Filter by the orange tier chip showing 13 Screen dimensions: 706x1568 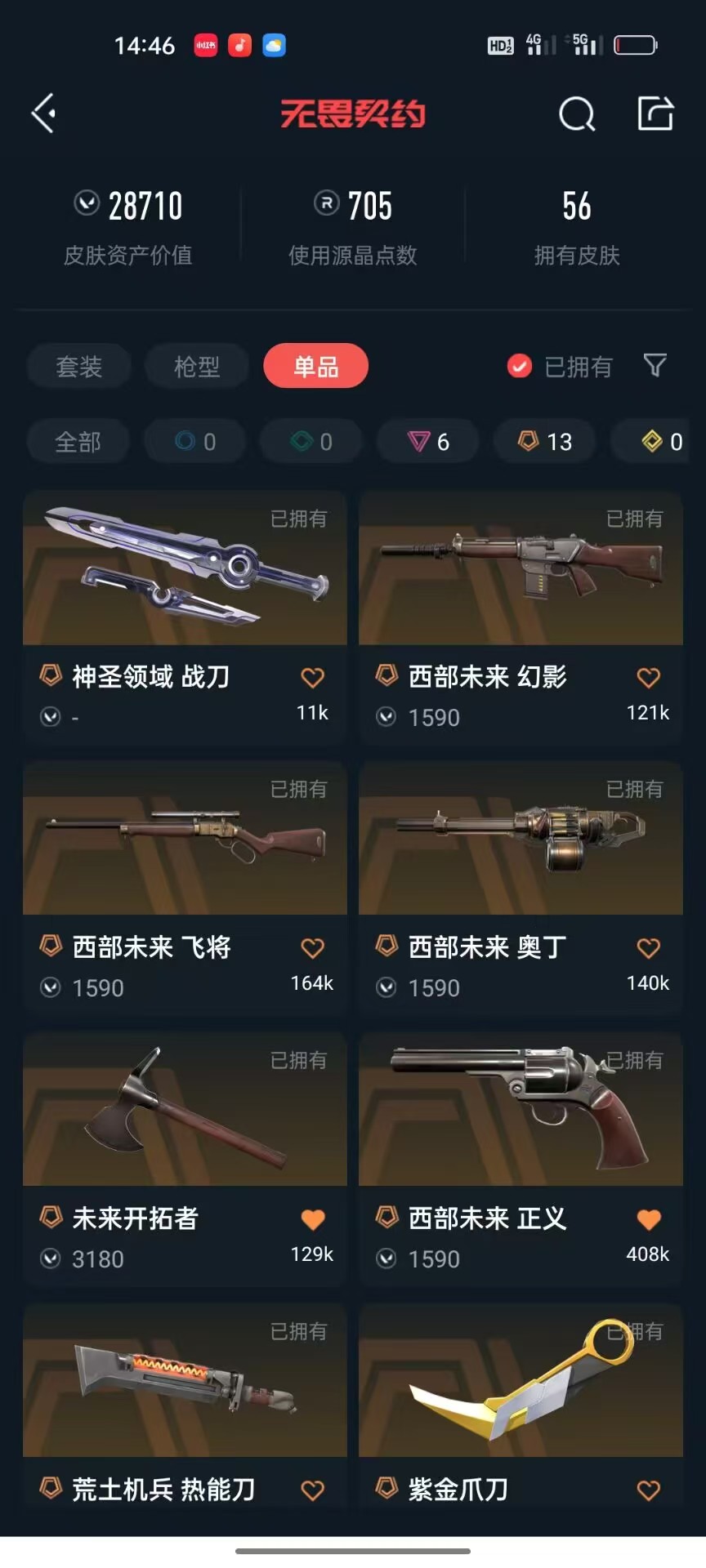[546, 442]
